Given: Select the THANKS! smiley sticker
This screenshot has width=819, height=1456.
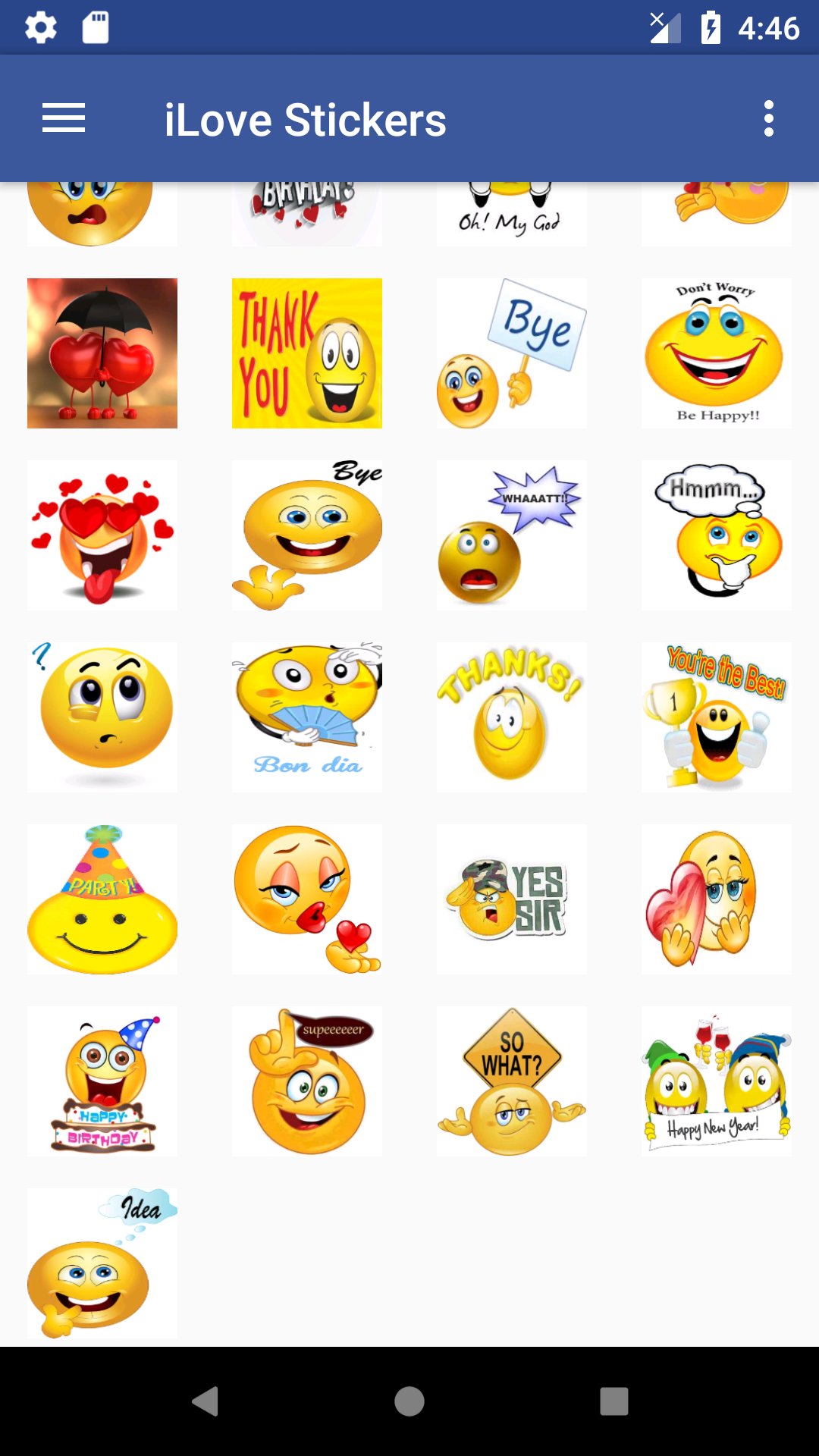Looking at the screenshot, I should pyautogui.click(x=511, y=717).
